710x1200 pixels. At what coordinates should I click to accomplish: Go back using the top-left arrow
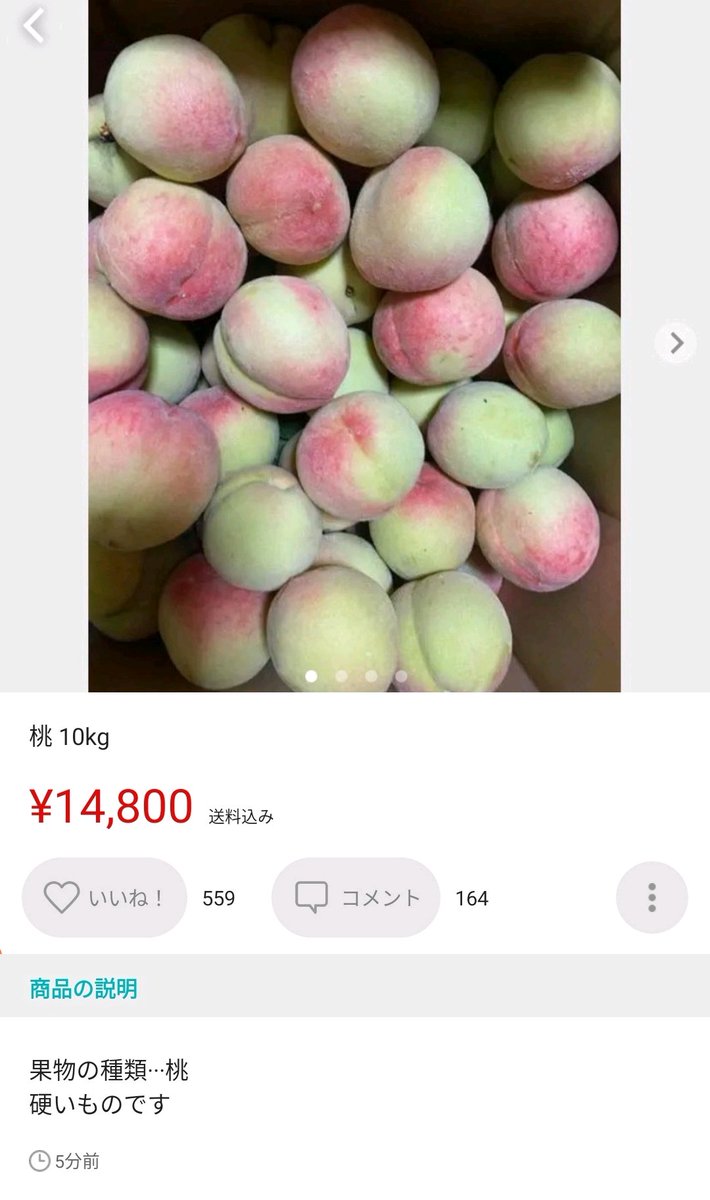tap(35, 26)
